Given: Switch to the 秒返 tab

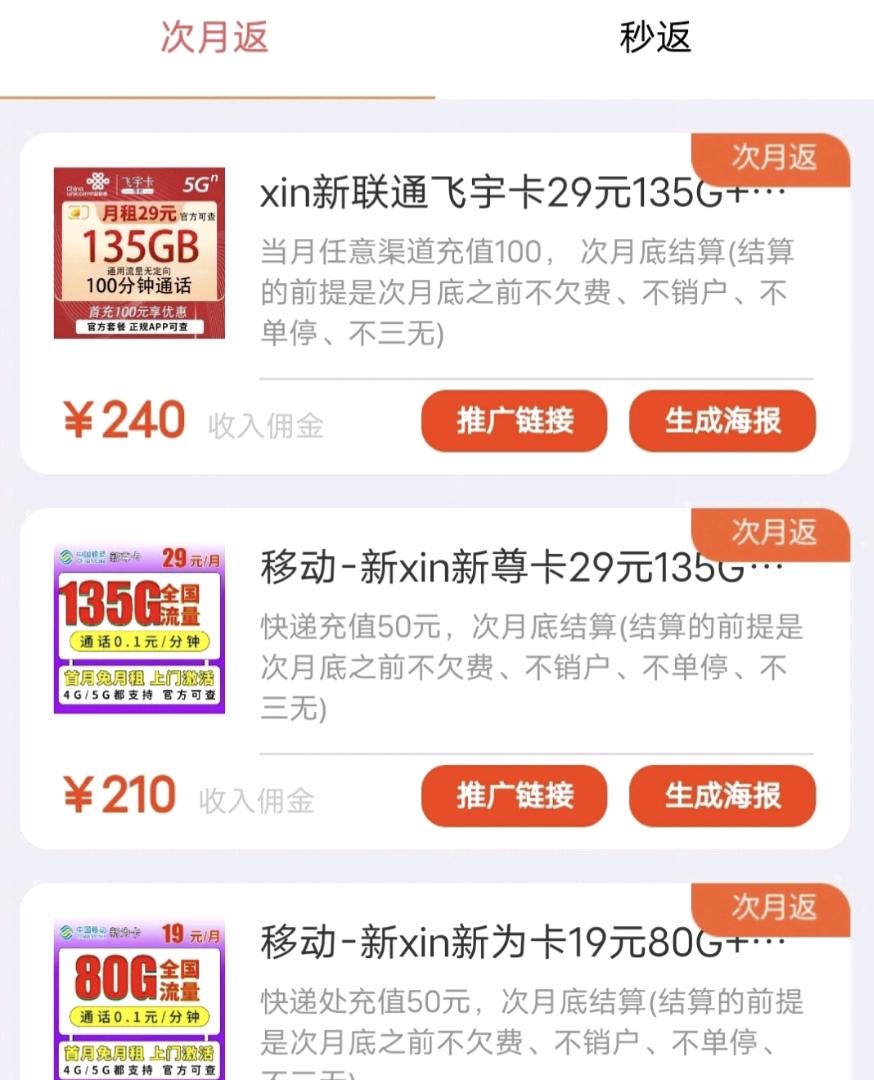Looking at the screenshot, I should tap(655, 39).
